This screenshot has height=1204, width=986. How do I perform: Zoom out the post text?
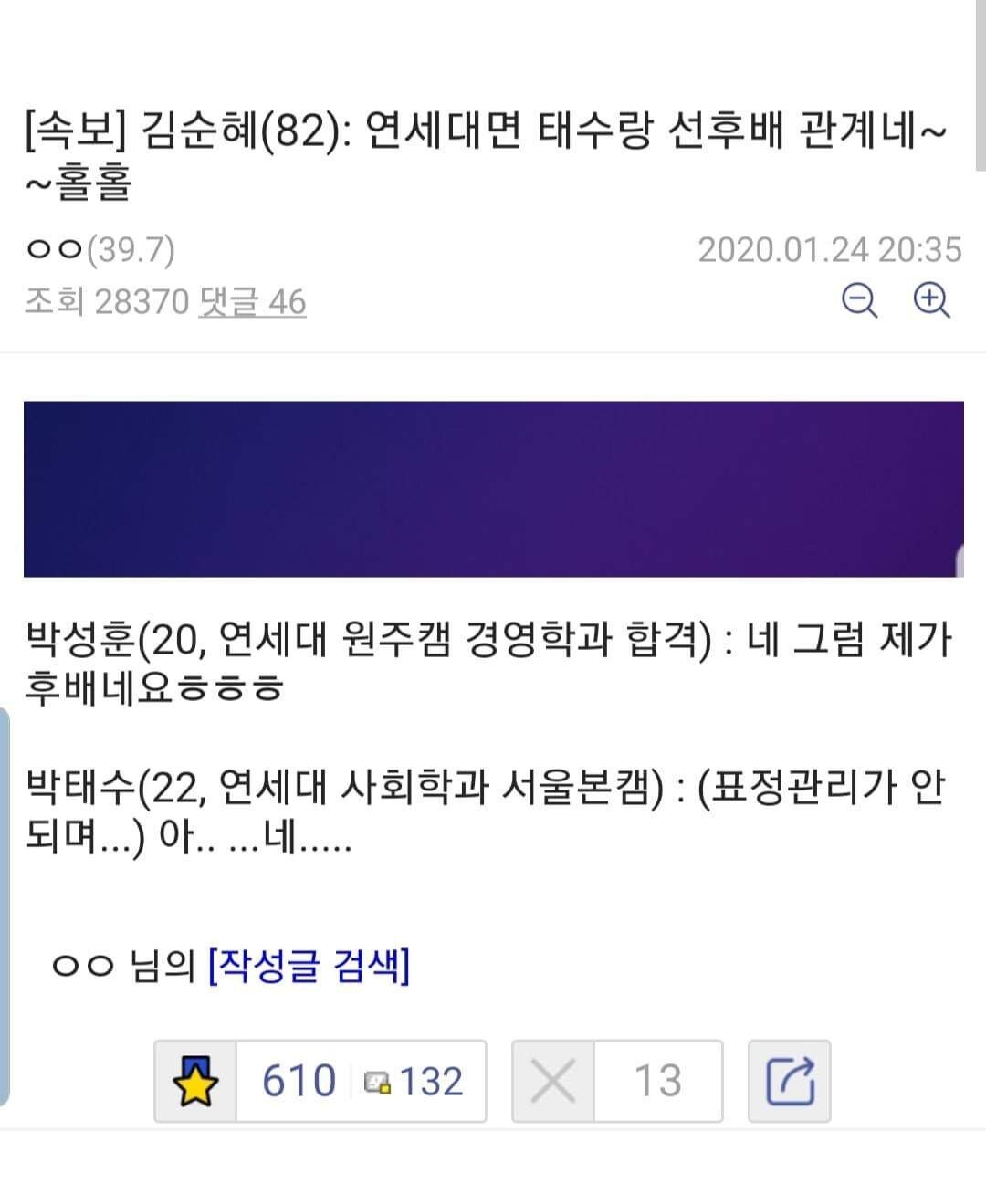(858, 300)
